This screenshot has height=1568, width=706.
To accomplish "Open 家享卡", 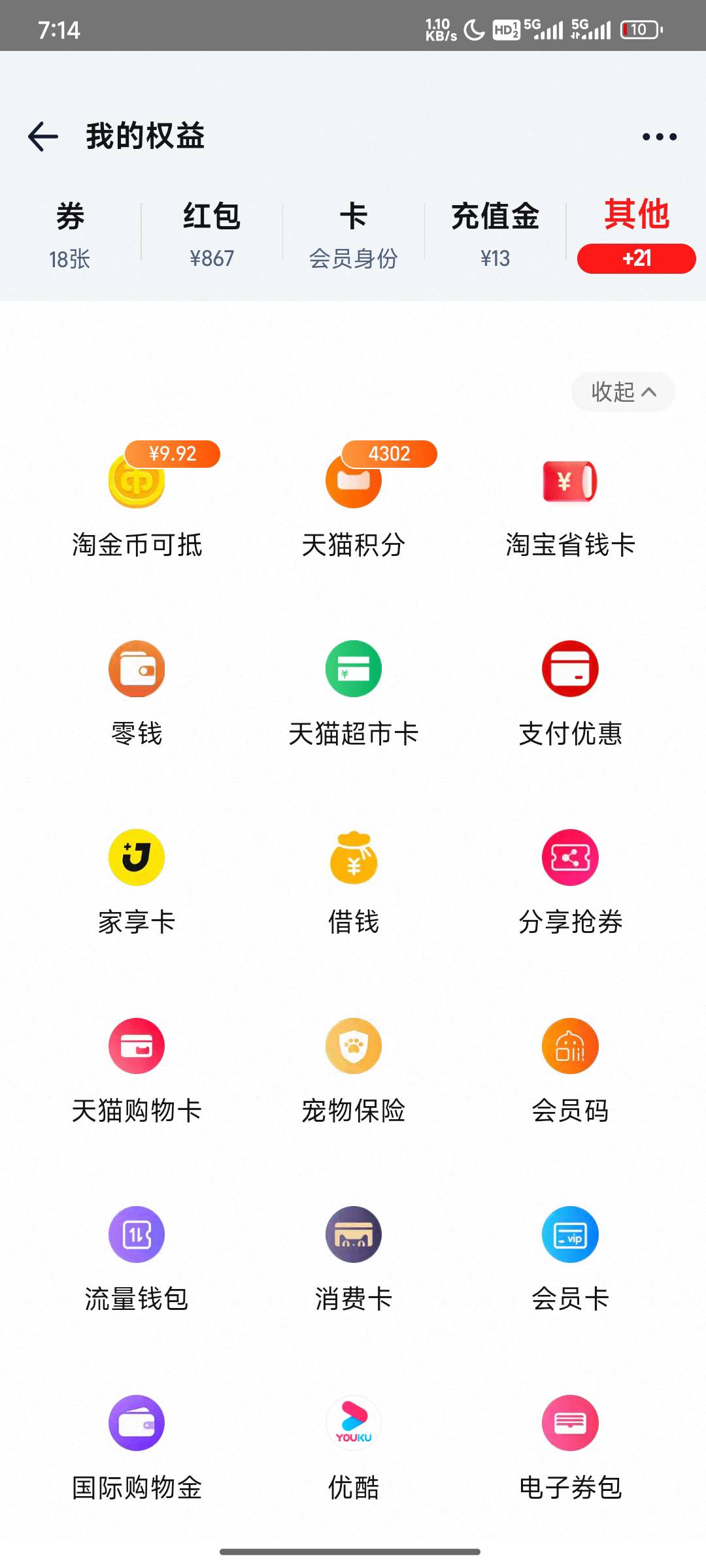I will (137, 882).
